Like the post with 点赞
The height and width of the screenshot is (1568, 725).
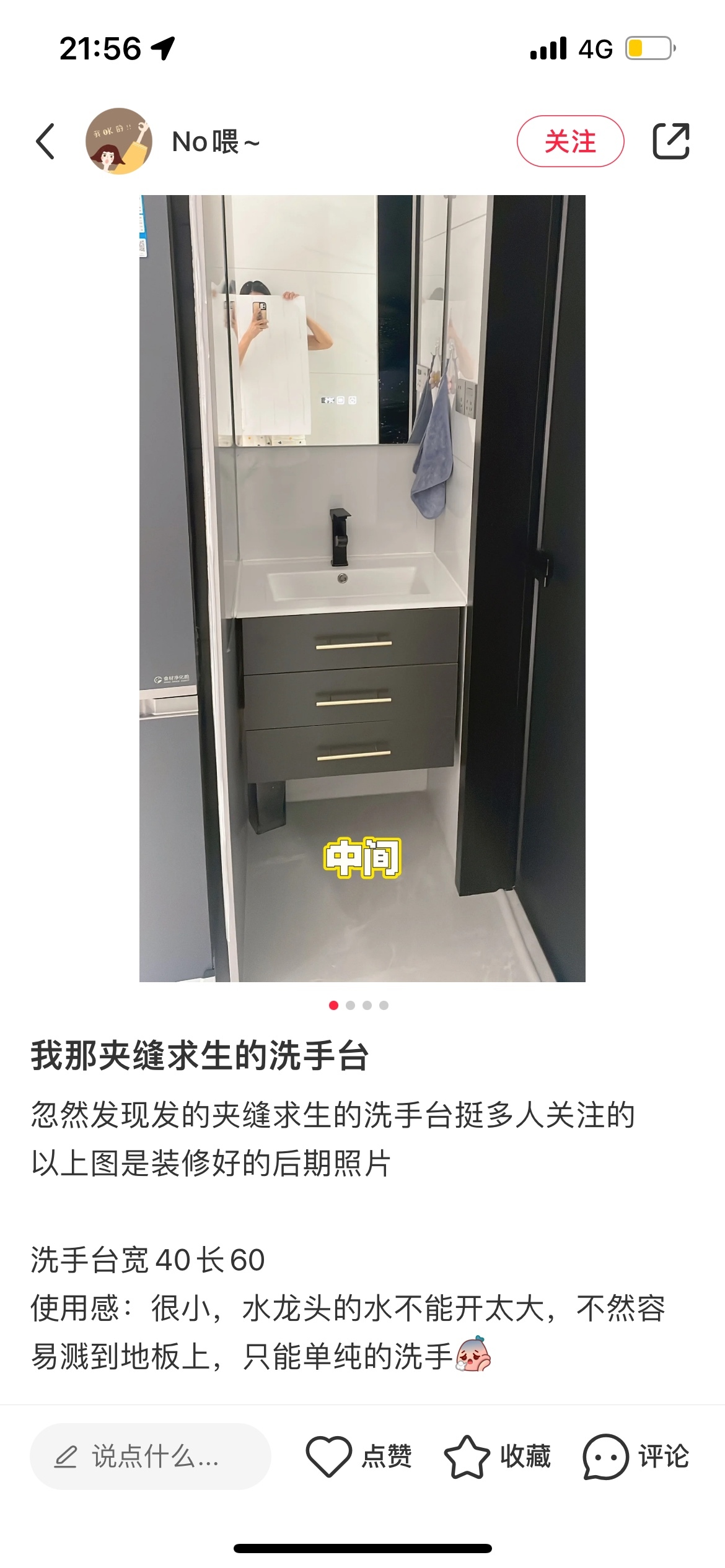coord(358,1457)
